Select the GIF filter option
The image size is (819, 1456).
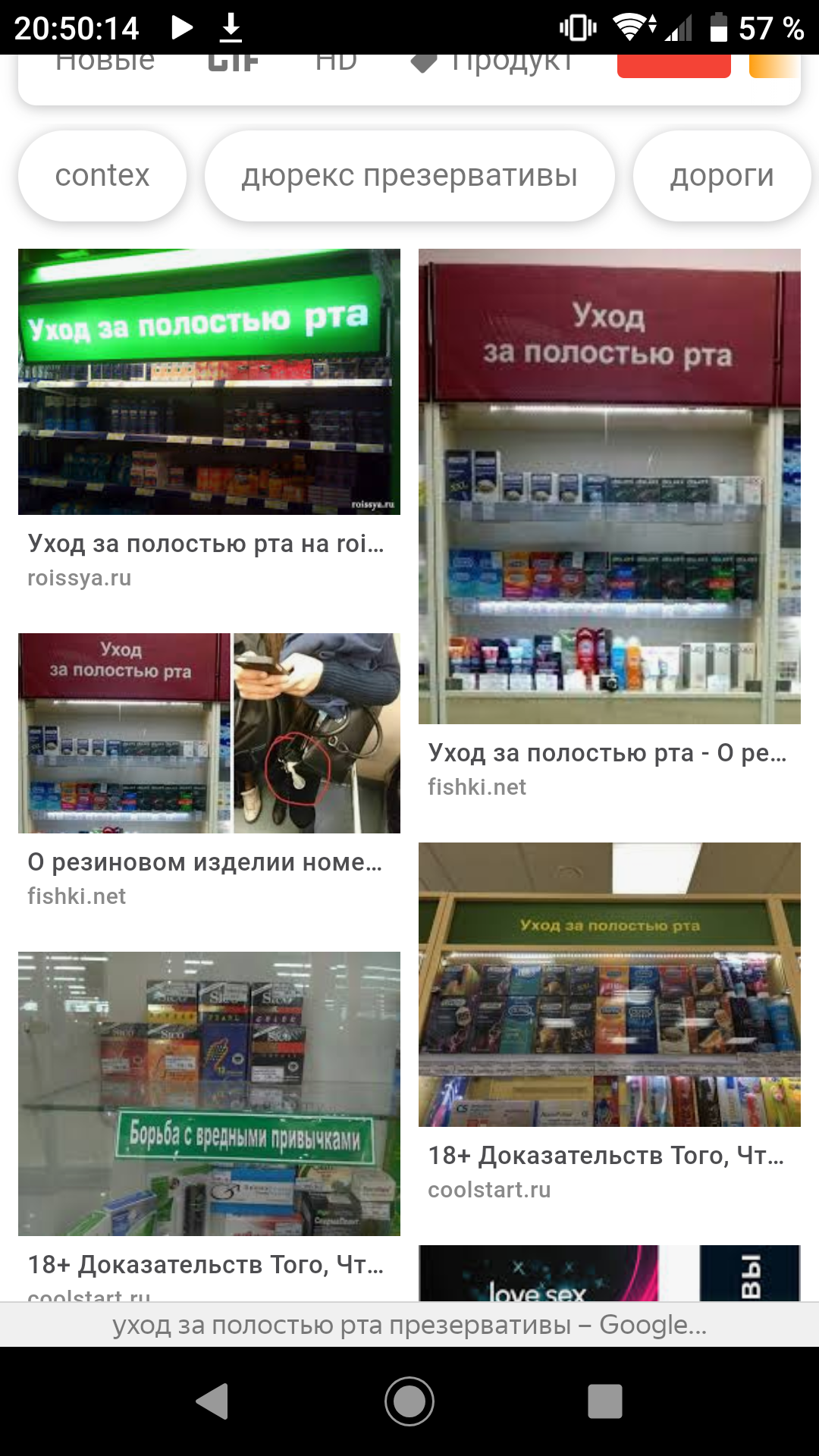pos(234,62)
